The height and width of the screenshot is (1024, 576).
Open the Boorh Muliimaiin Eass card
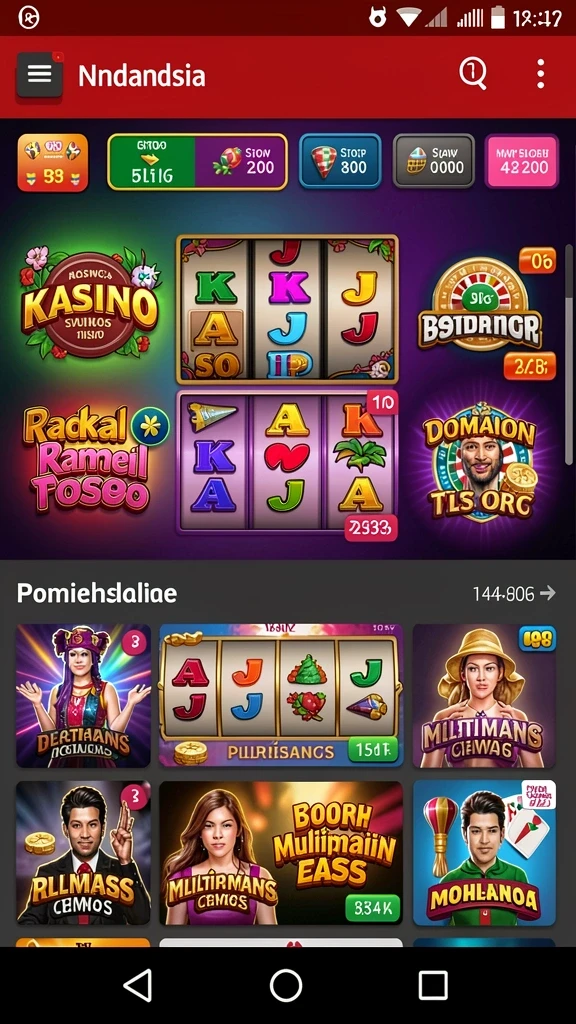(x=281, y=853)
